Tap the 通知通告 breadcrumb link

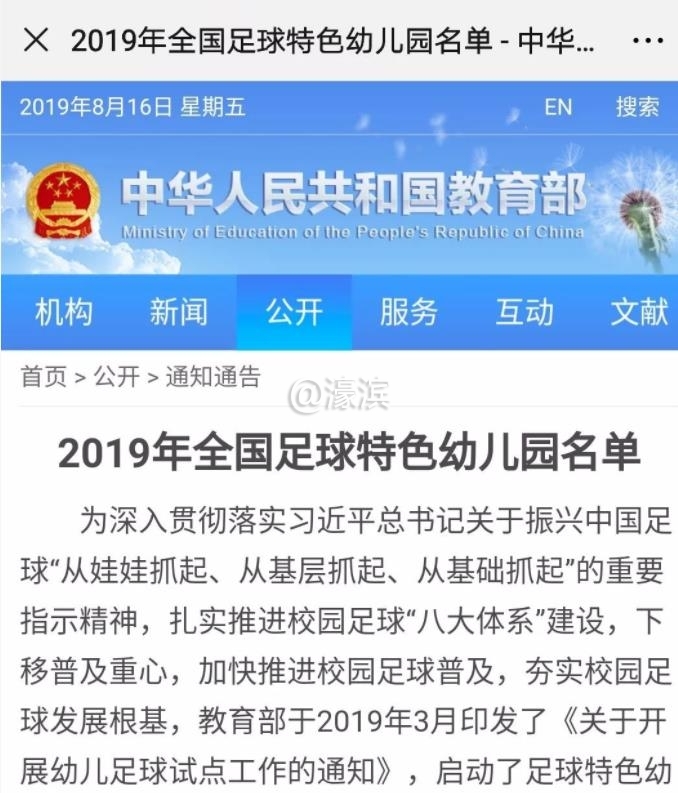pyautogui.click(x=212, y=377)
